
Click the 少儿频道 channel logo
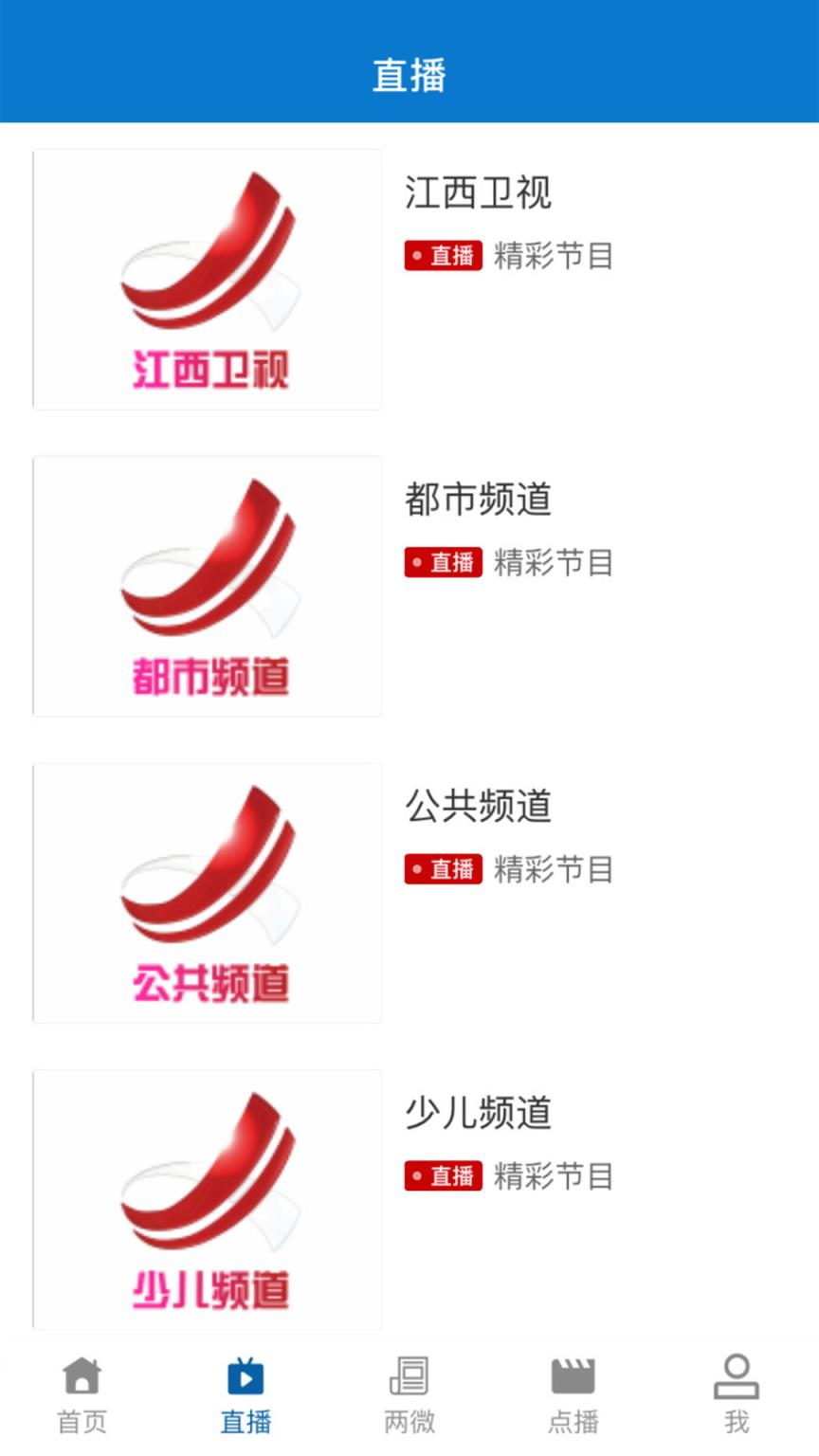point(207,1198)
